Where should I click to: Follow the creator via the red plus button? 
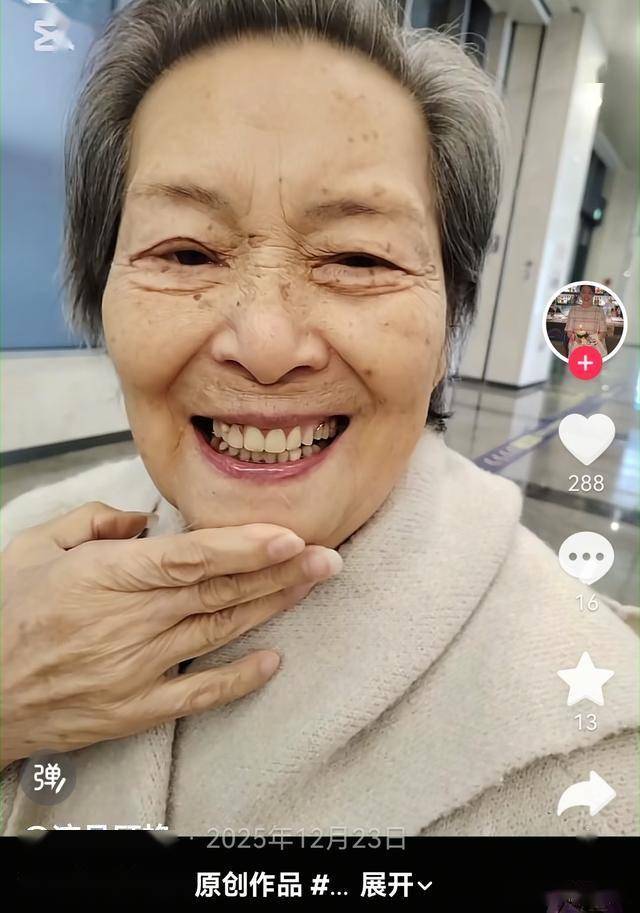coord(585,362)
